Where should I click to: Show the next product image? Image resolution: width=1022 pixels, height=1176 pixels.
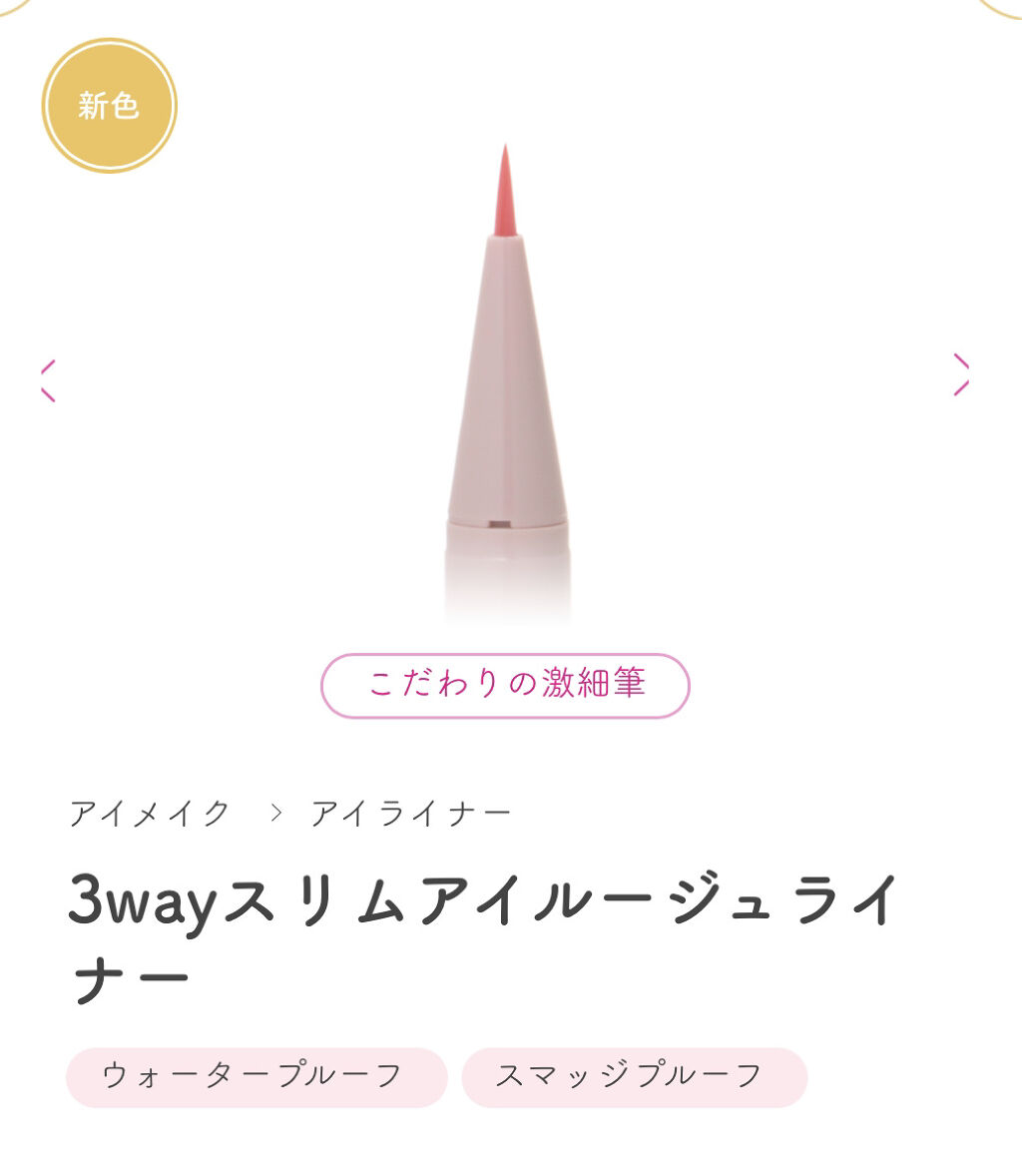960,374
